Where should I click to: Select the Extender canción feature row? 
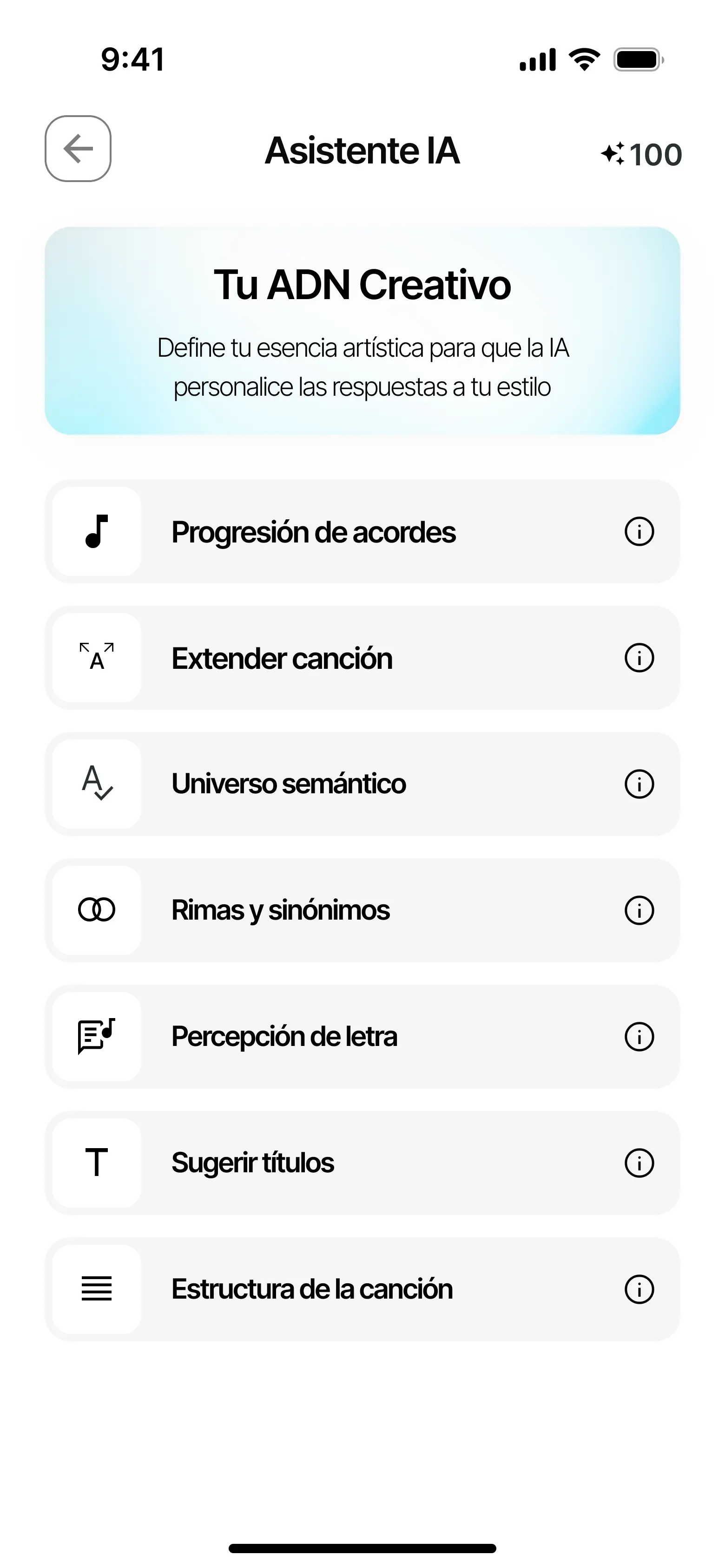point(362,657)
